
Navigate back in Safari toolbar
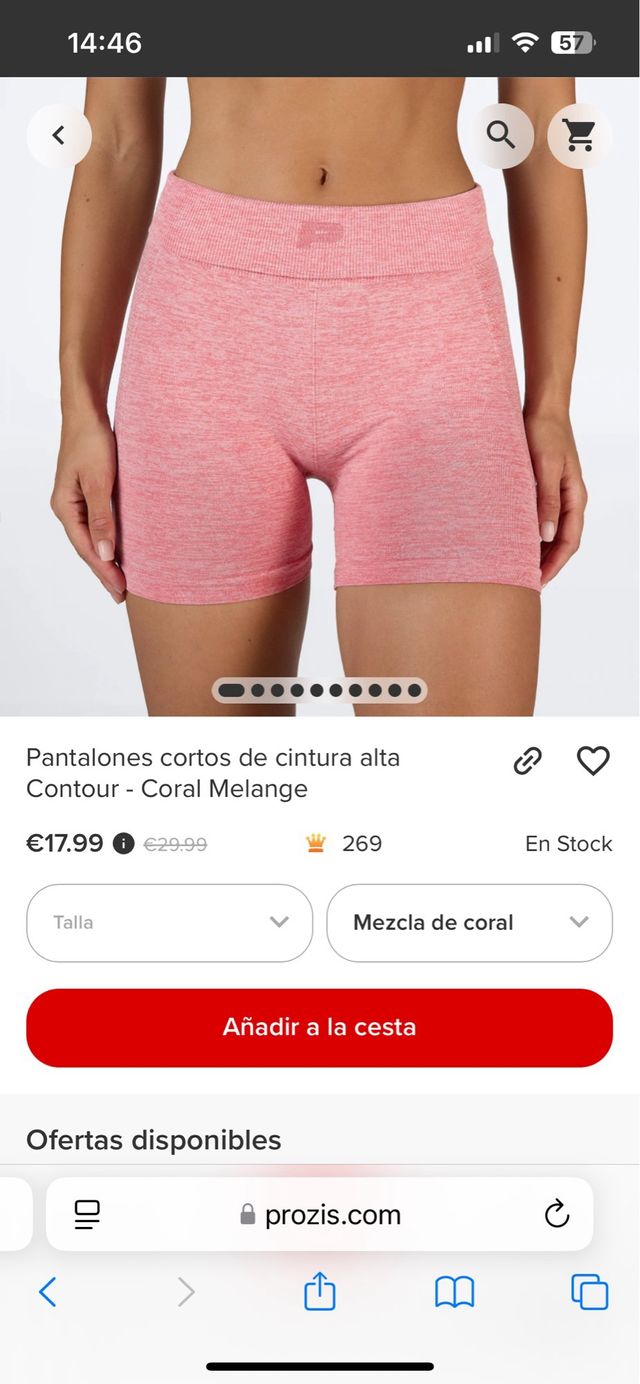[x=47, y=1292]
